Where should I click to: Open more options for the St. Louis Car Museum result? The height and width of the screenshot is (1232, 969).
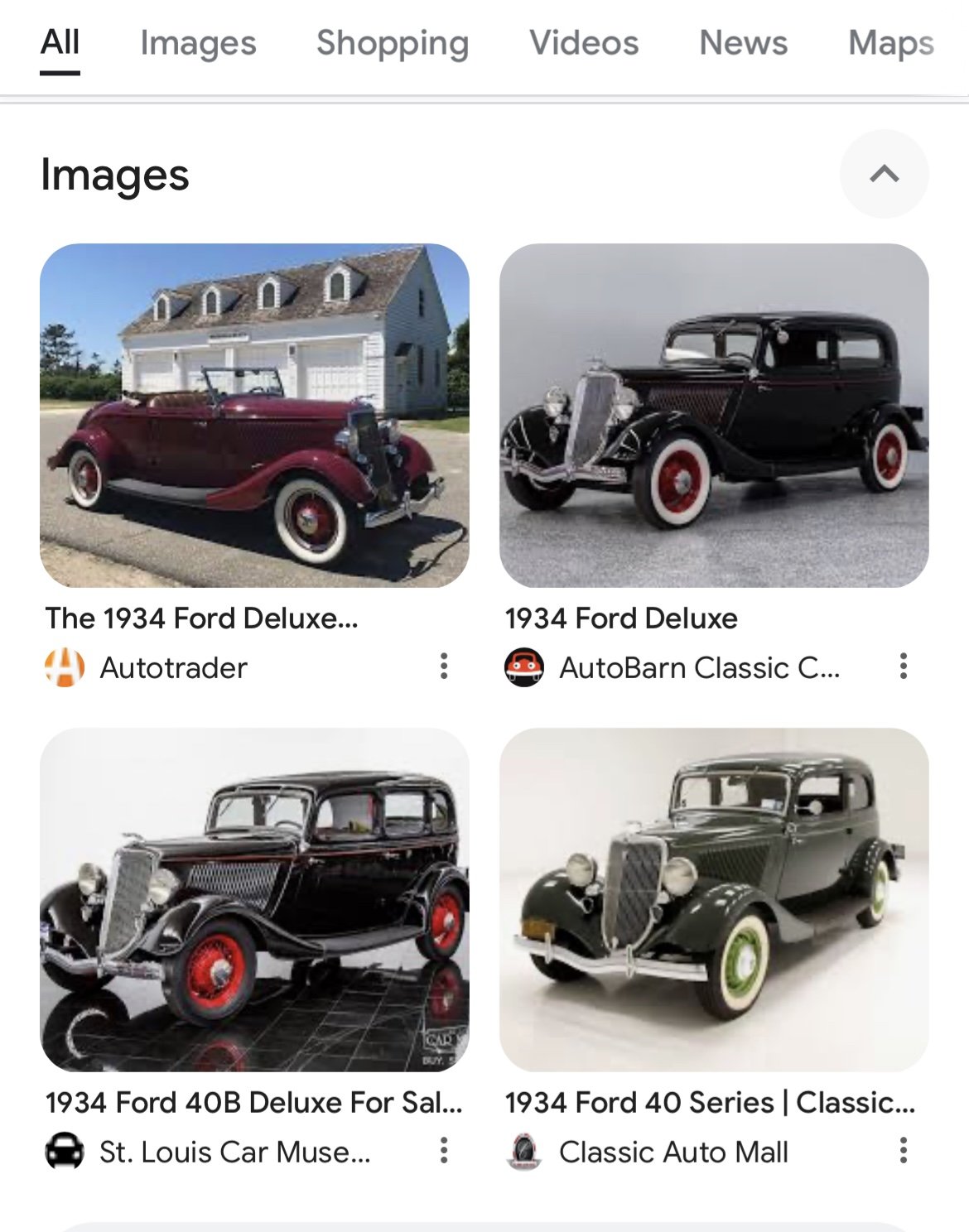(444, 1150)
